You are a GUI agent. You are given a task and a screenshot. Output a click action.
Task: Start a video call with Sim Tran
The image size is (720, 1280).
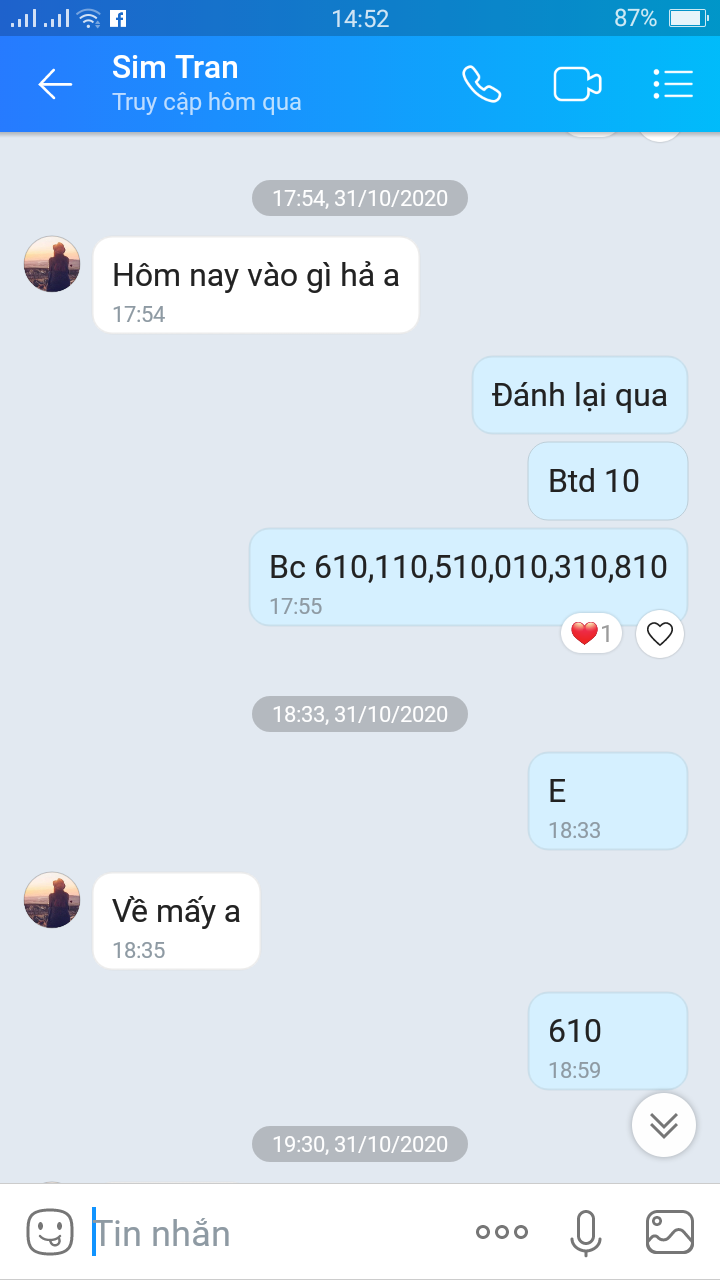pos(577,84)
